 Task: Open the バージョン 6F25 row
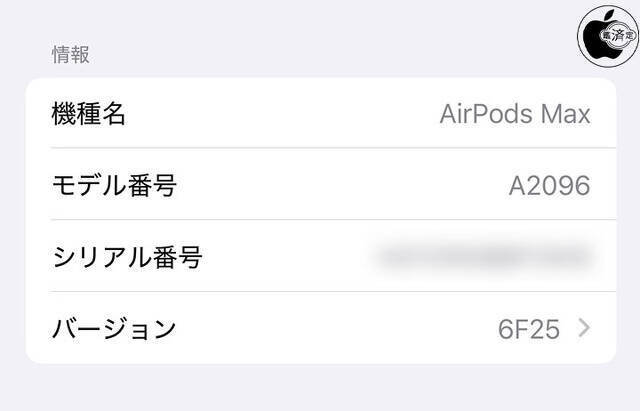coord(320,327)
